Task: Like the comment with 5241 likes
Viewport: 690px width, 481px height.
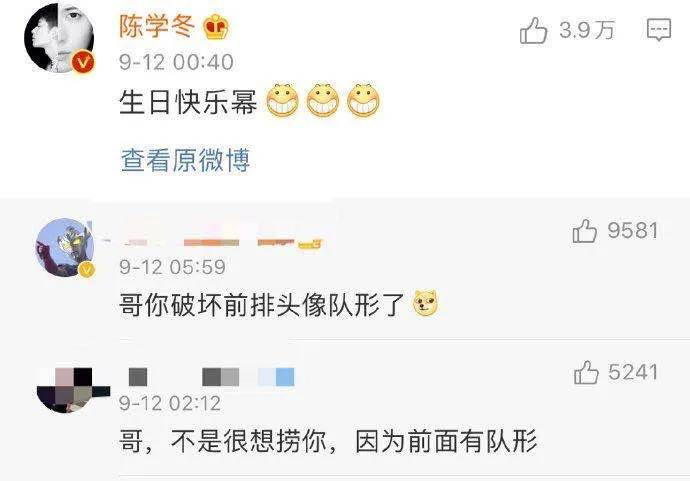Action: coord(586,373)
